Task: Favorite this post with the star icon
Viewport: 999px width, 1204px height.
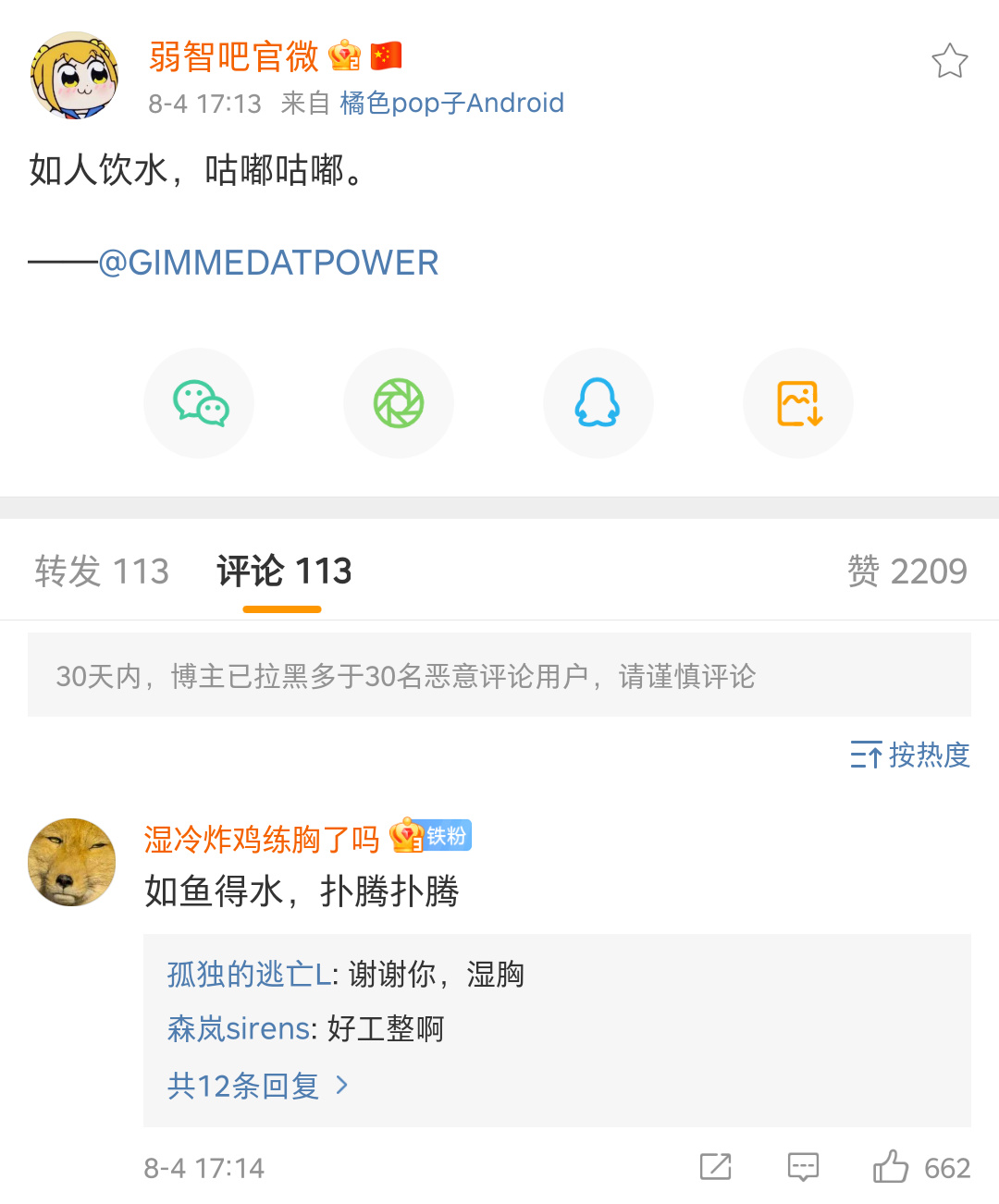Action: (x=949, y=61)
